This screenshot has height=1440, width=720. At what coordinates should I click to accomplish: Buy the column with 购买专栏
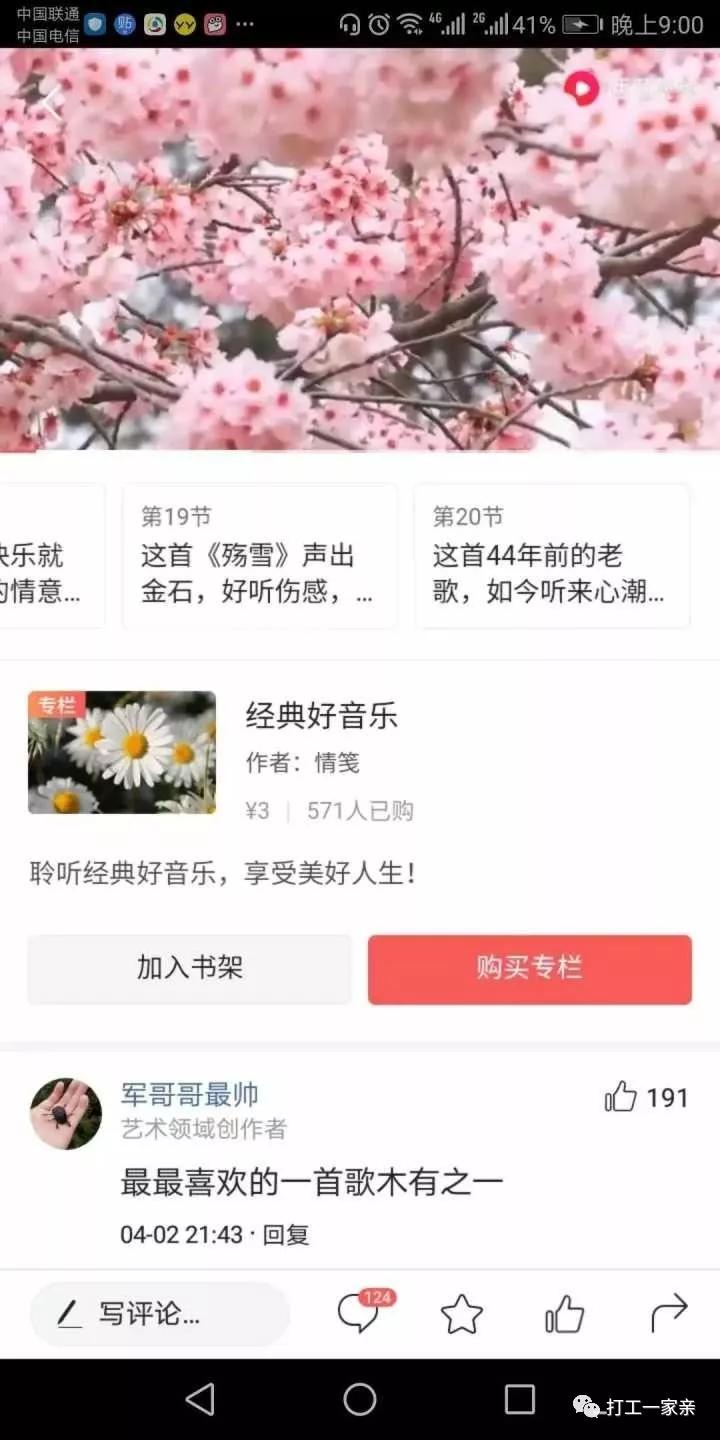click(x=530, y=969)
